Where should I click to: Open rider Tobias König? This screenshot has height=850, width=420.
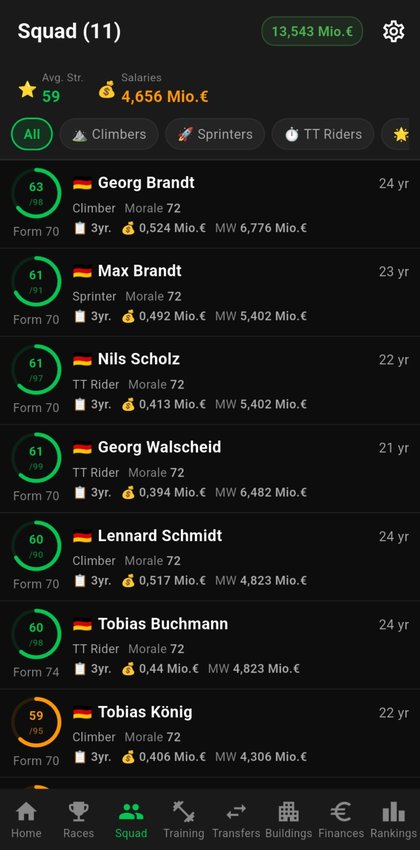pyautogui.click(x=210, y=733)
